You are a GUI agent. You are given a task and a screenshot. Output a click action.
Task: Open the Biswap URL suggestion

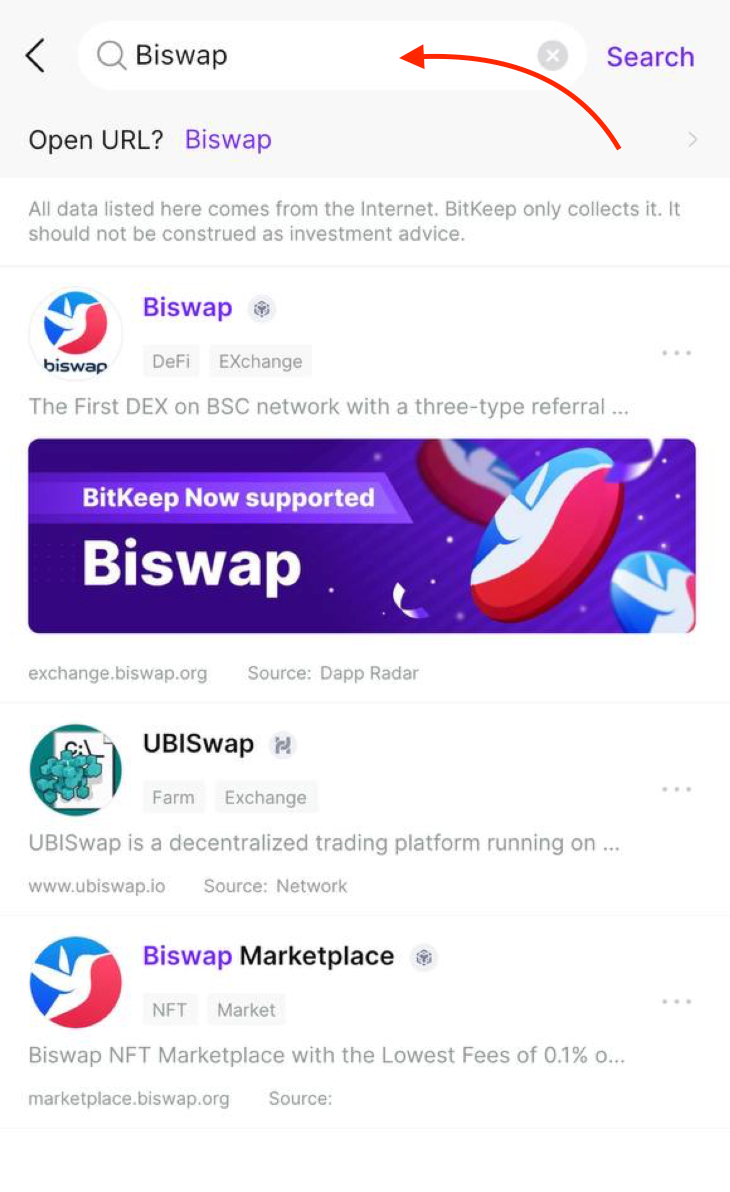365,140
